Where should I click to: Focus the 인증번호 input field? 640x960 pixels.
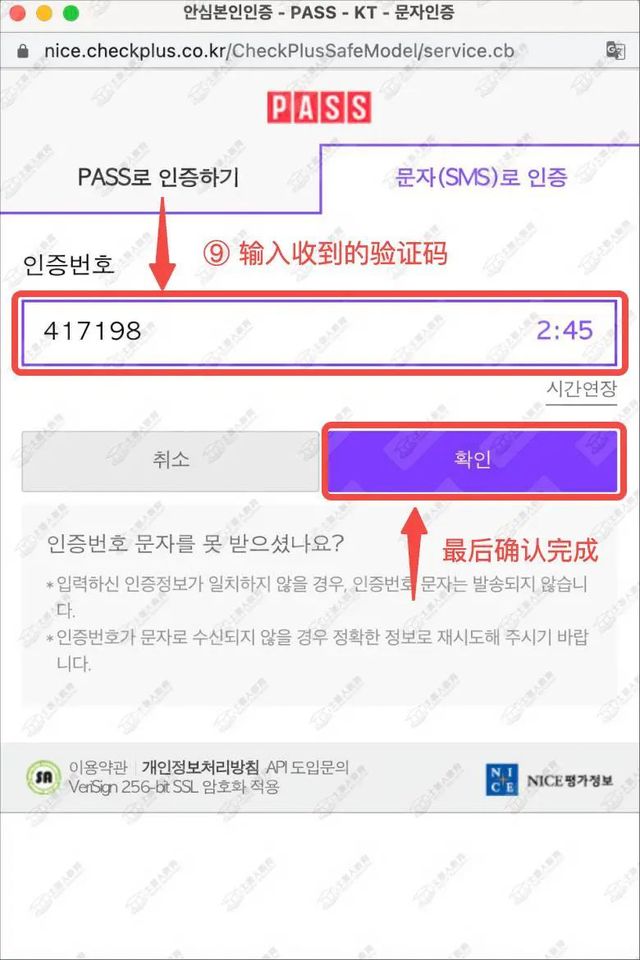(280, 331)
